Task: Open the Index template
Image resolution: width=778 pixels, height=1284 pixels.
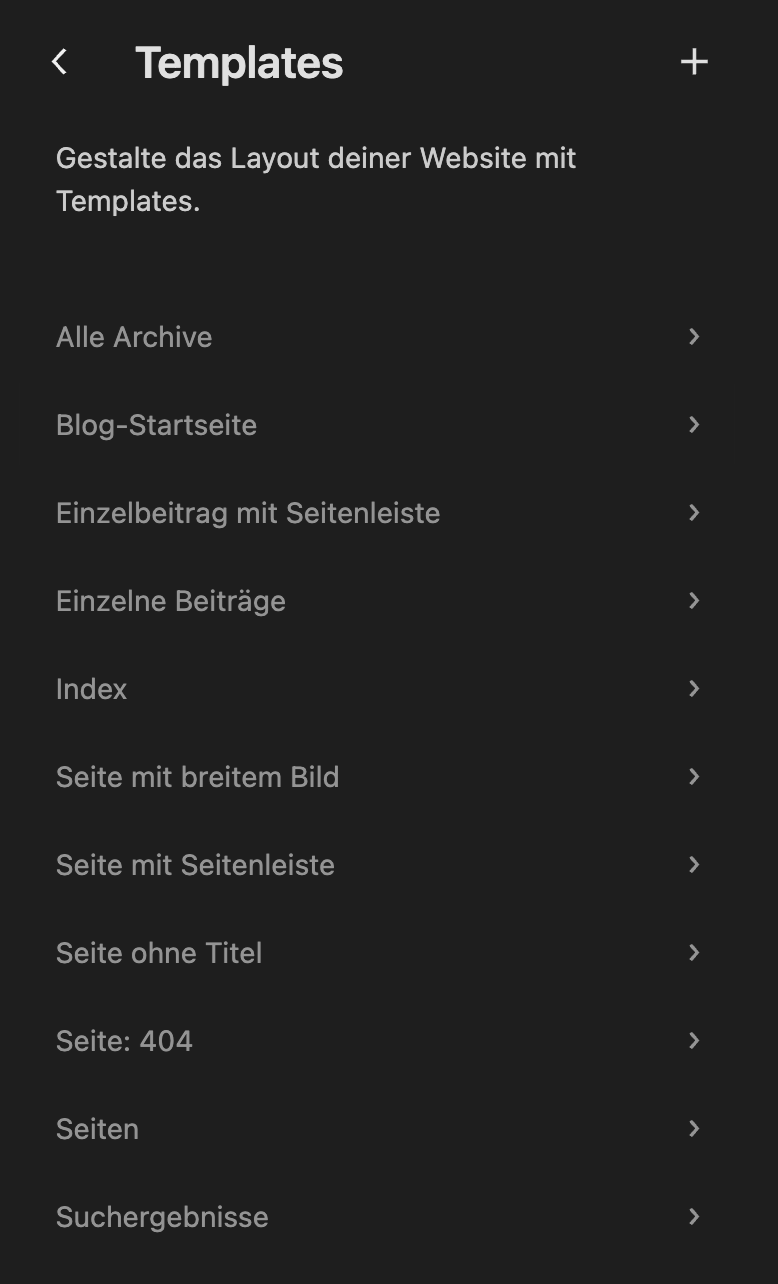Action: pos(379,689)
